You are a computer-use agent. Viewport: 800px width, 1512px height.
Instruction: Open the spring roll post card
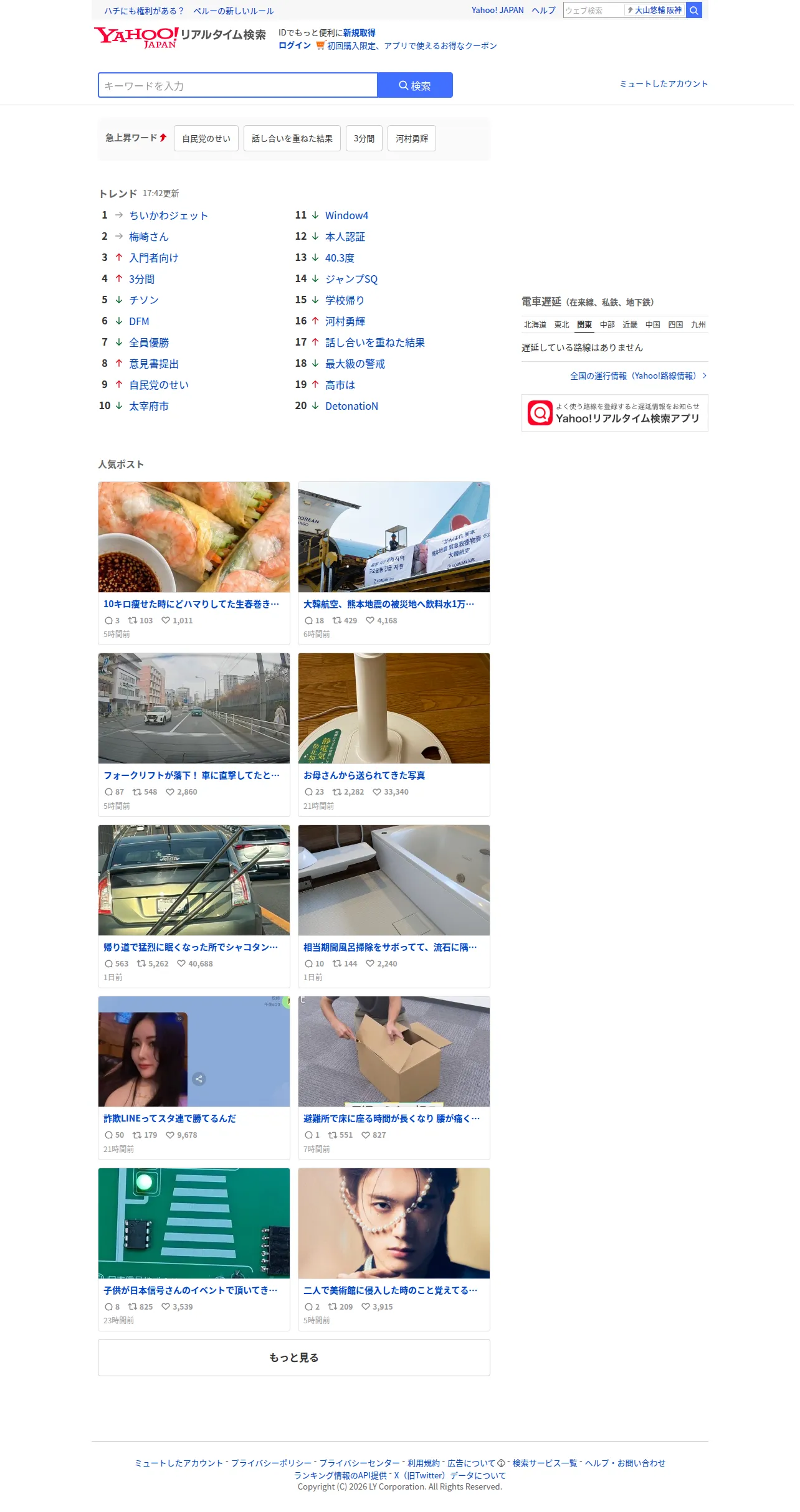[x=194, y=563]
